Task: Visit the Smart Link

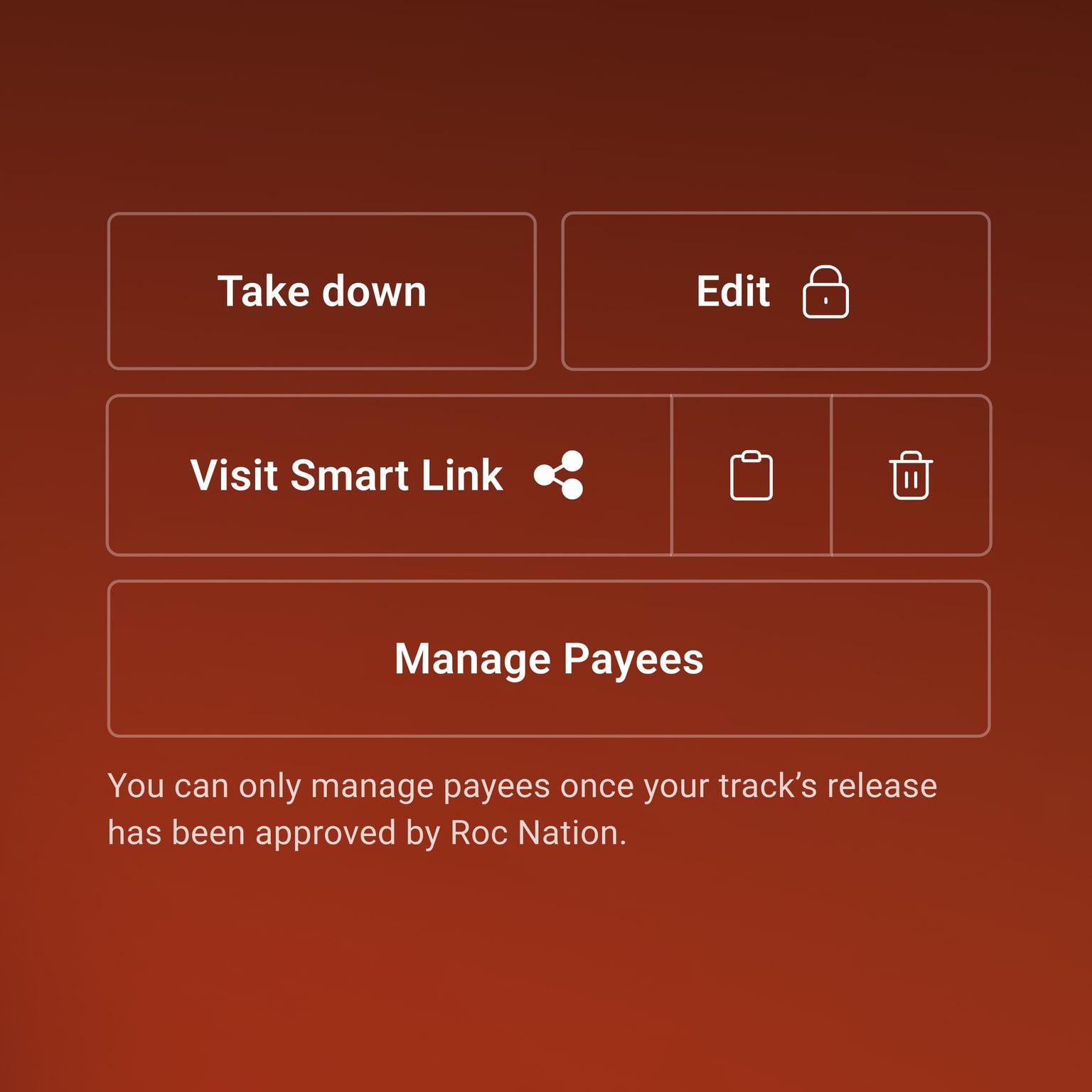Action: pyautogui.click(x=388, y=475)
